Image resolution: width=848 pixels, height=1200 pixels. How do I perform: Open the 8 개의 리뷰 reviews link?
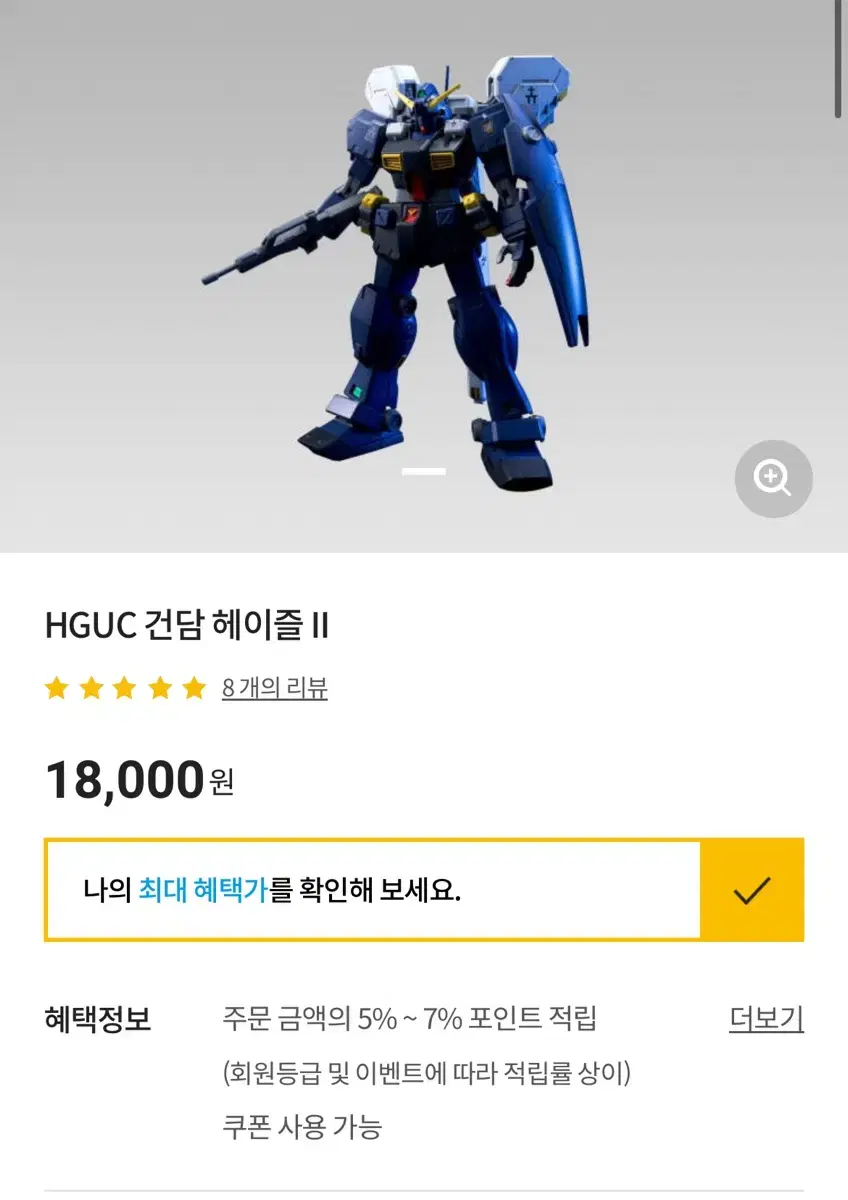(277, 687)
